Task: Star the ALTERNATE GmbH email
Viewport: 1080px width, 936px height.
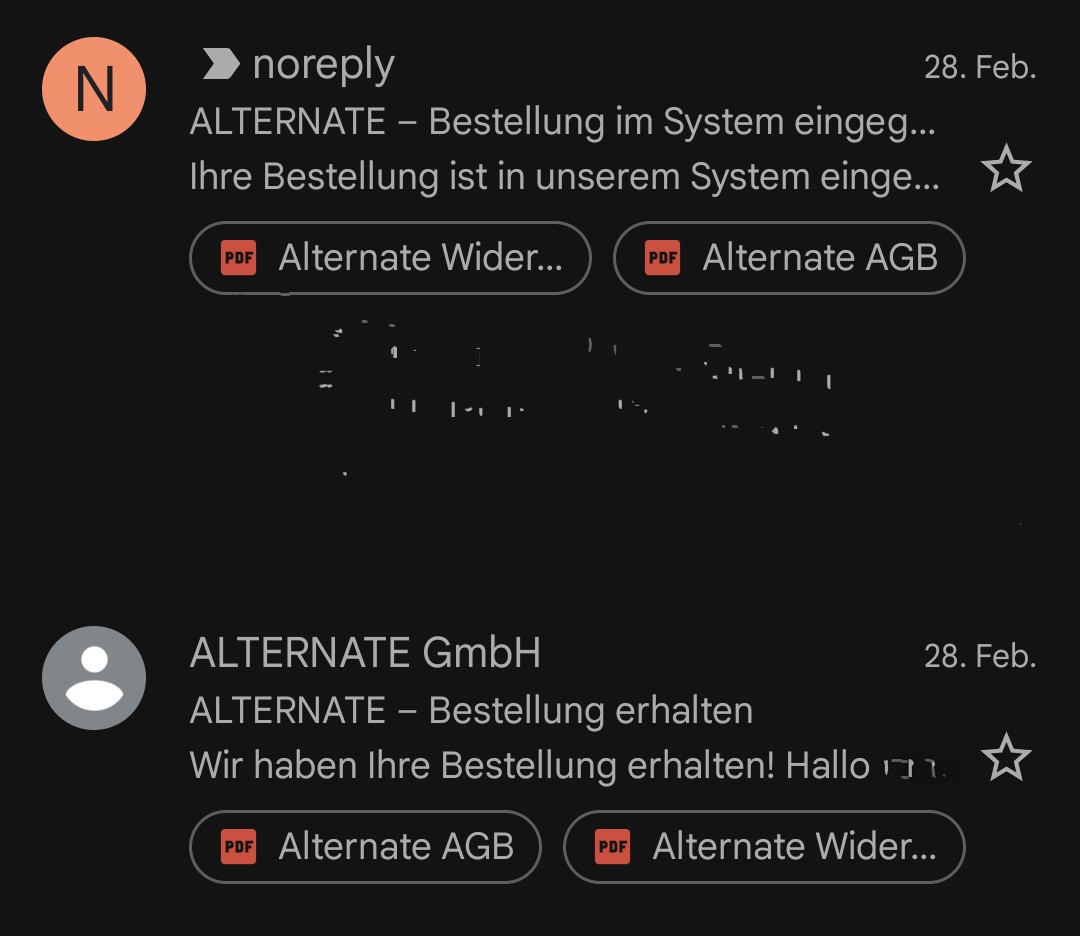Action: 1006,757
